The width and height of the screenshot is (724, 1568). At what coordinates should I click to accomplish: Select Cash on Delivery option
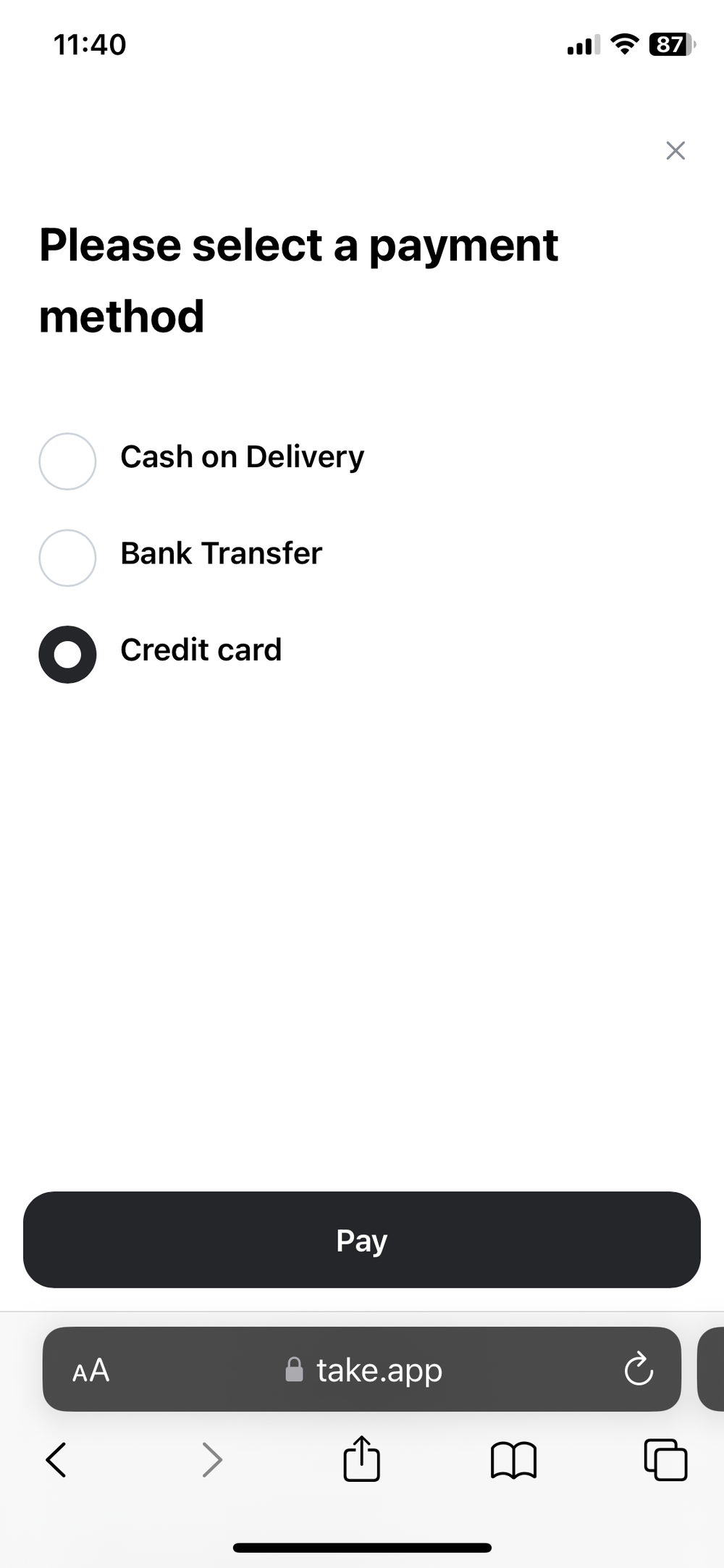point(67,461)
